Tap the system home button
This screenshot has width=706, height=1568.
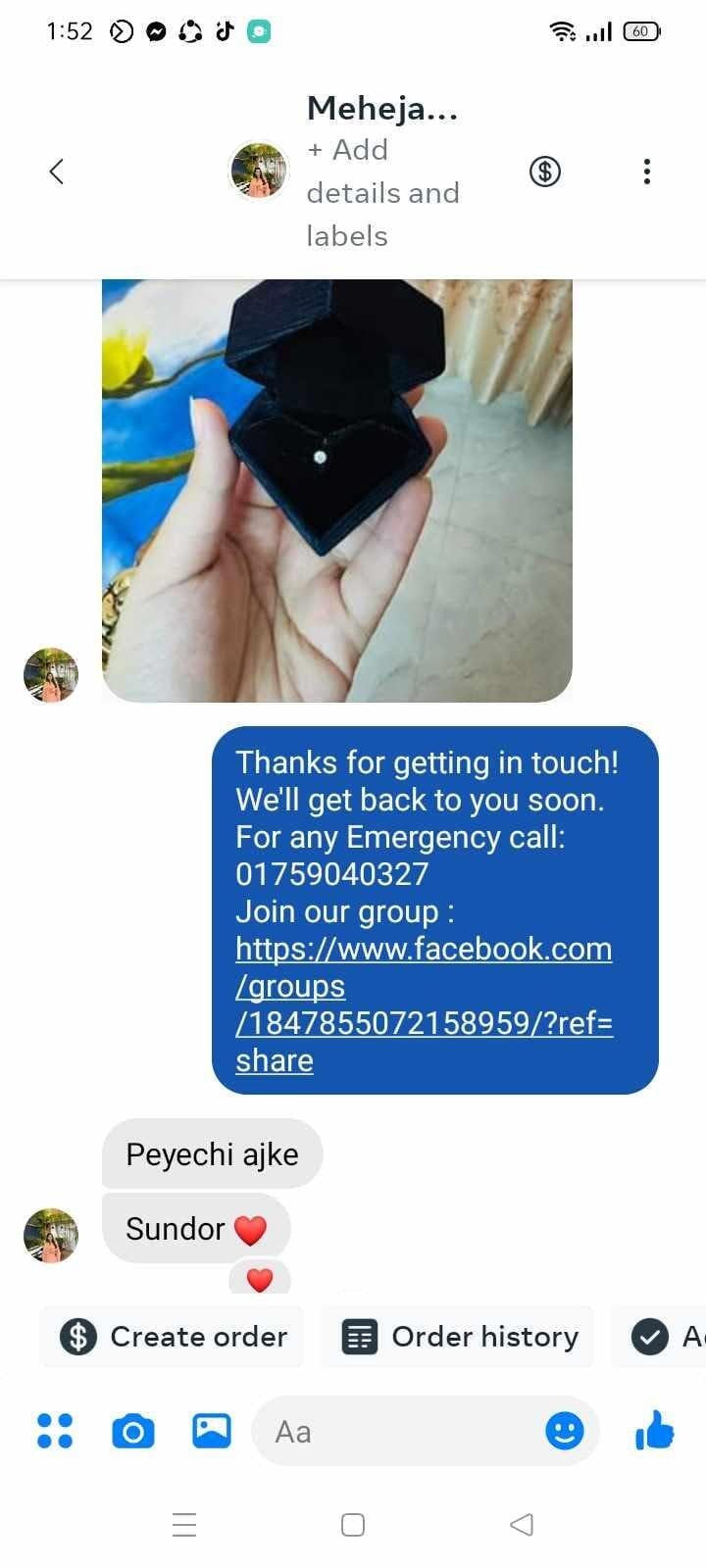(353, 1525)
